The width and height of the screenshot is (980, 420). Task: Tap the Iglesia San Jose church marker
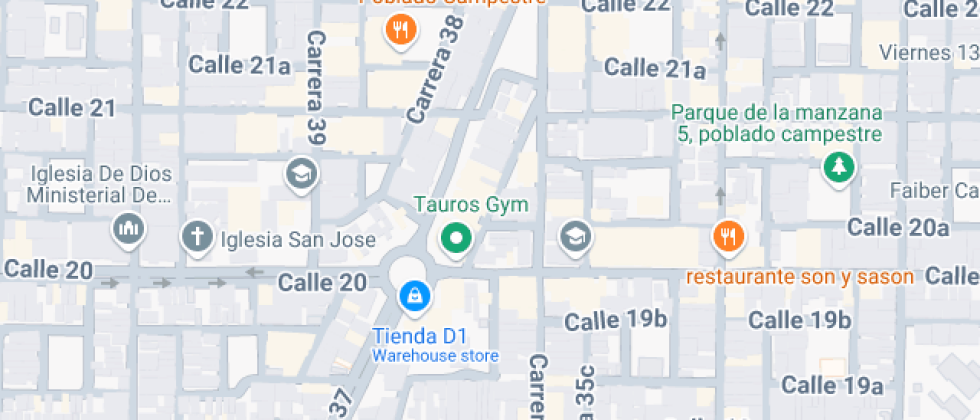click(197, 237)
